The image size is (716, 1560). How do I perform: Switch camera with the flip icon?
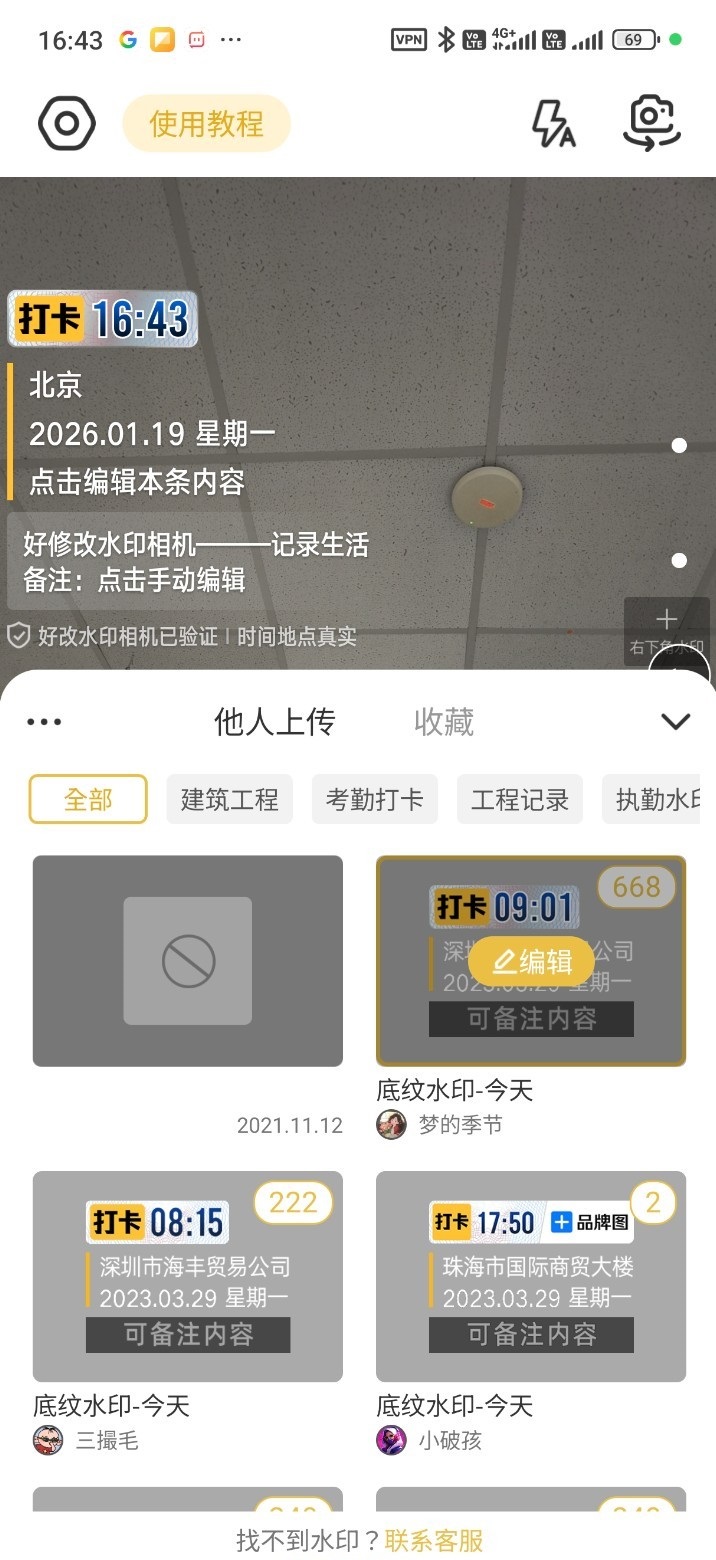[x=651, y=124]
